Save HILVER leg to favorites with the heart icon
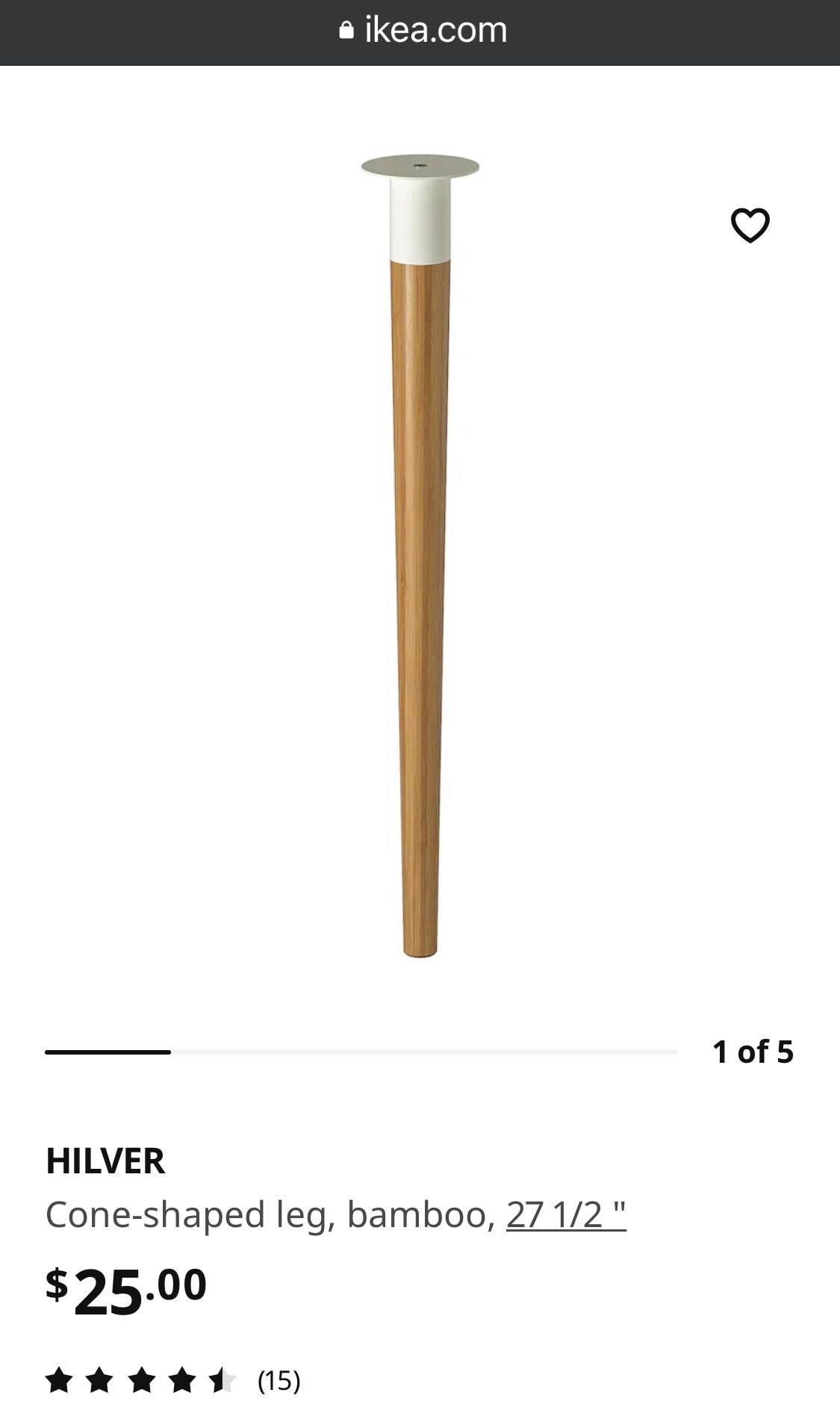840x1428 pixels. tap(750, 225)
